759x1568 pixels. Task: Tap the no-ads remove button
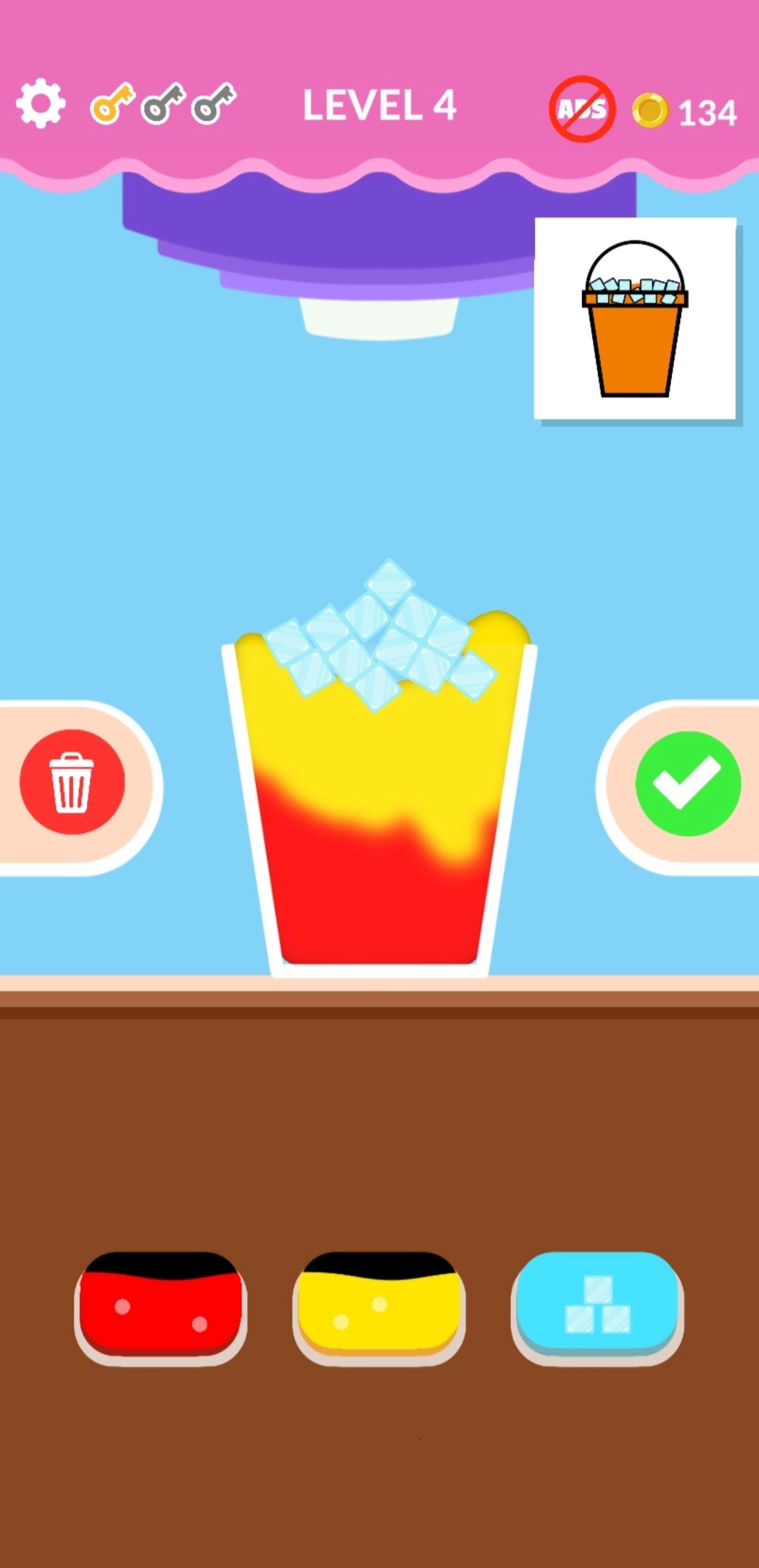pyautogui.click(x=582, y=109)
